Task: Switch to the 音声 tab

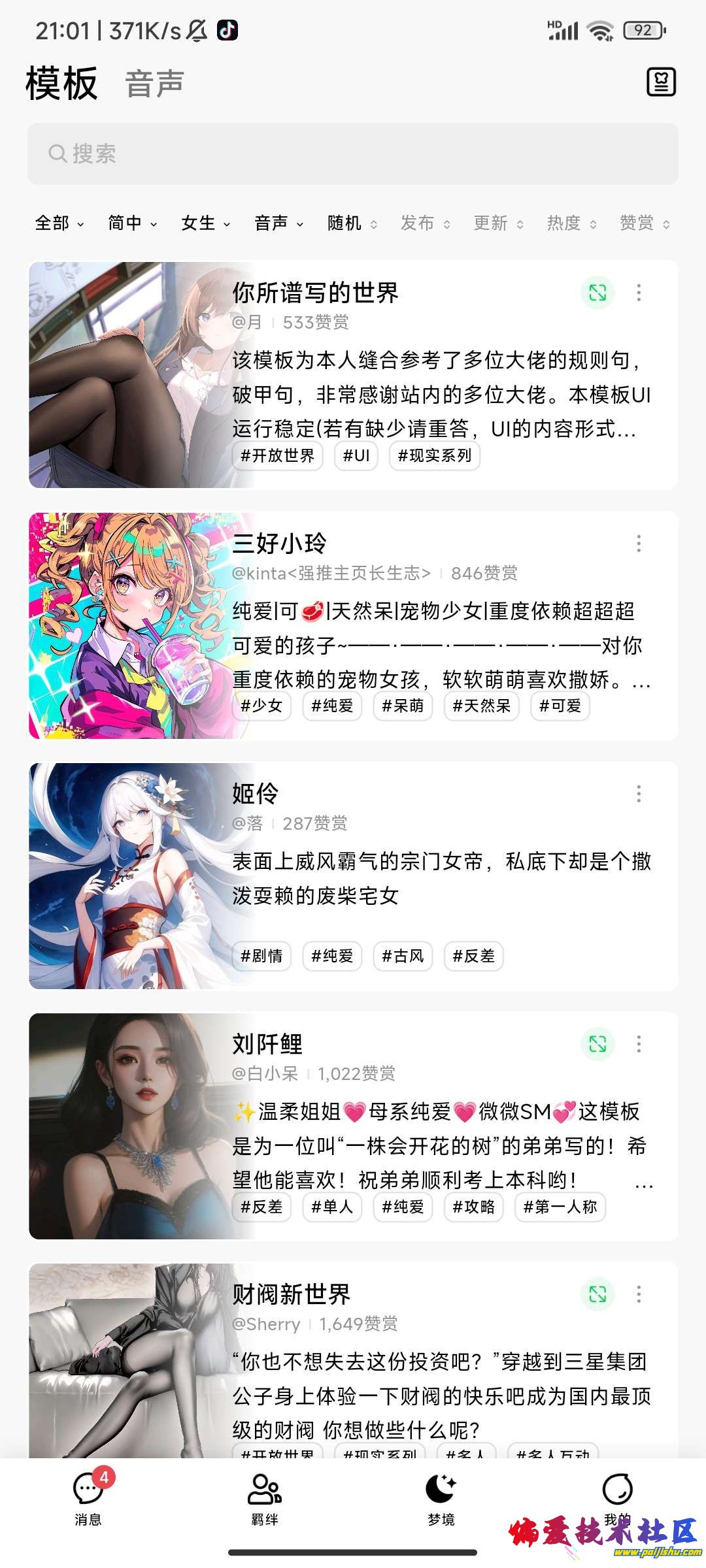Action: [154, 84]
